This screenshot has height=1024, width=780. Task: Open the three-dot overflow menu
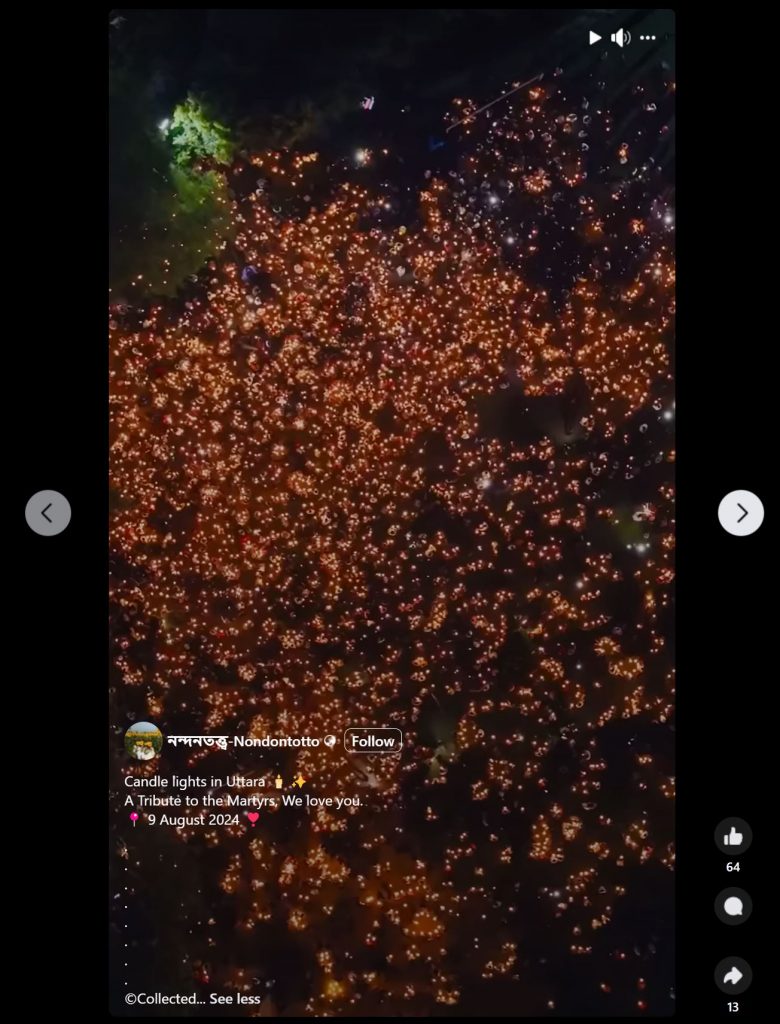648,38
